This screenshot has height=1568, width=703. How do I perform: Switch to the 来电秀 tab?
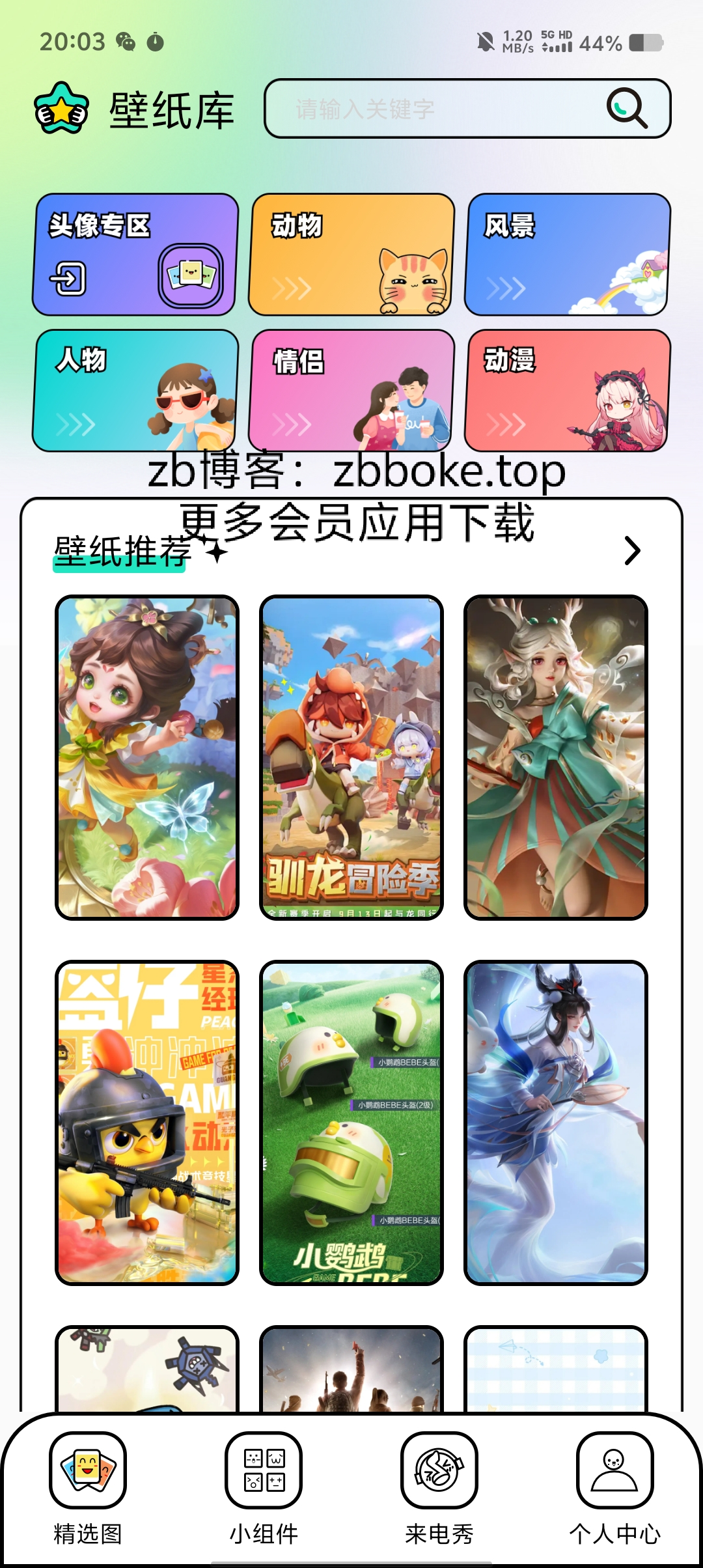pyautogui.click(x=439, y=1489)
